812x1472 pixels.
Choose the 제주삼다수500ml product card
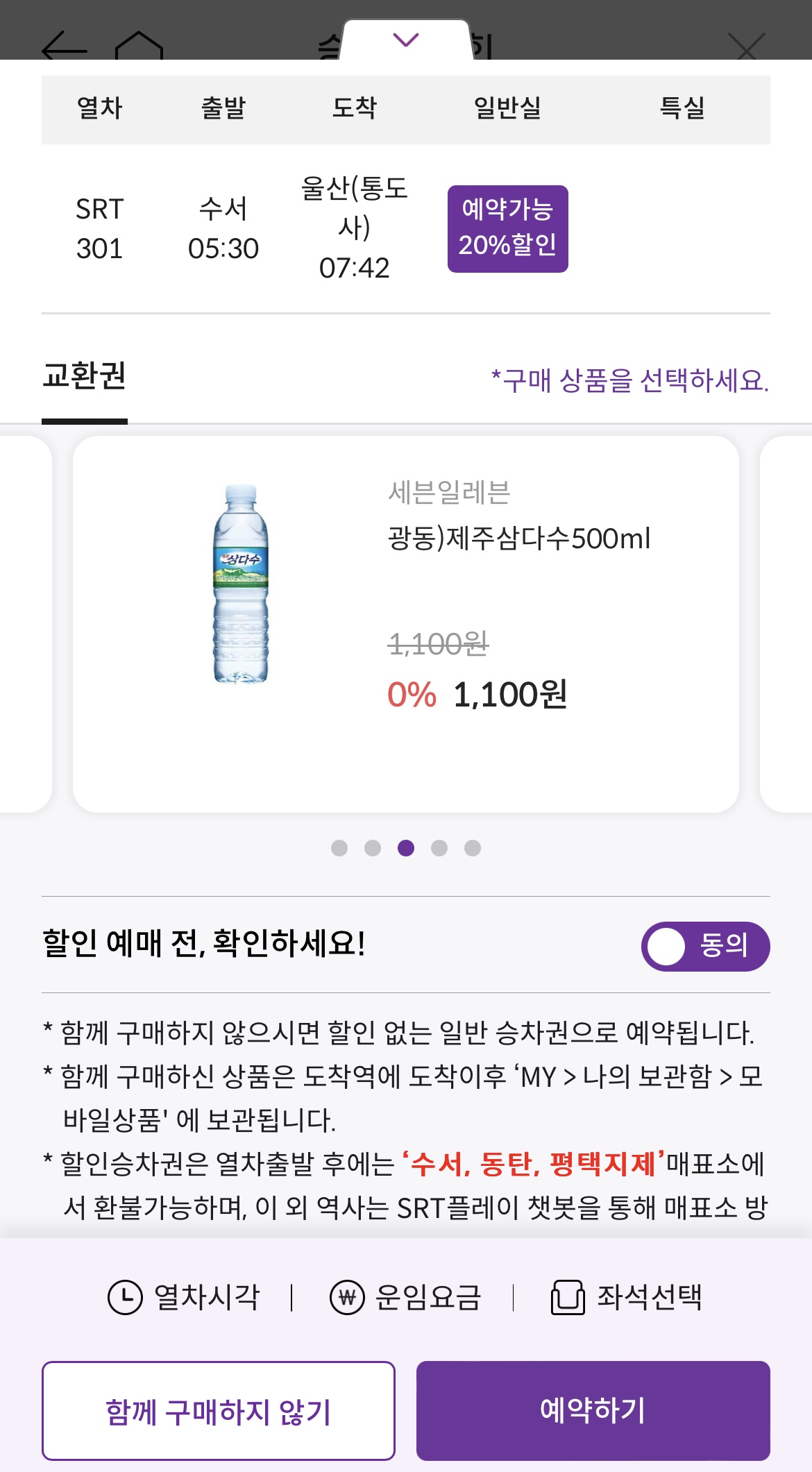[406, 624]
